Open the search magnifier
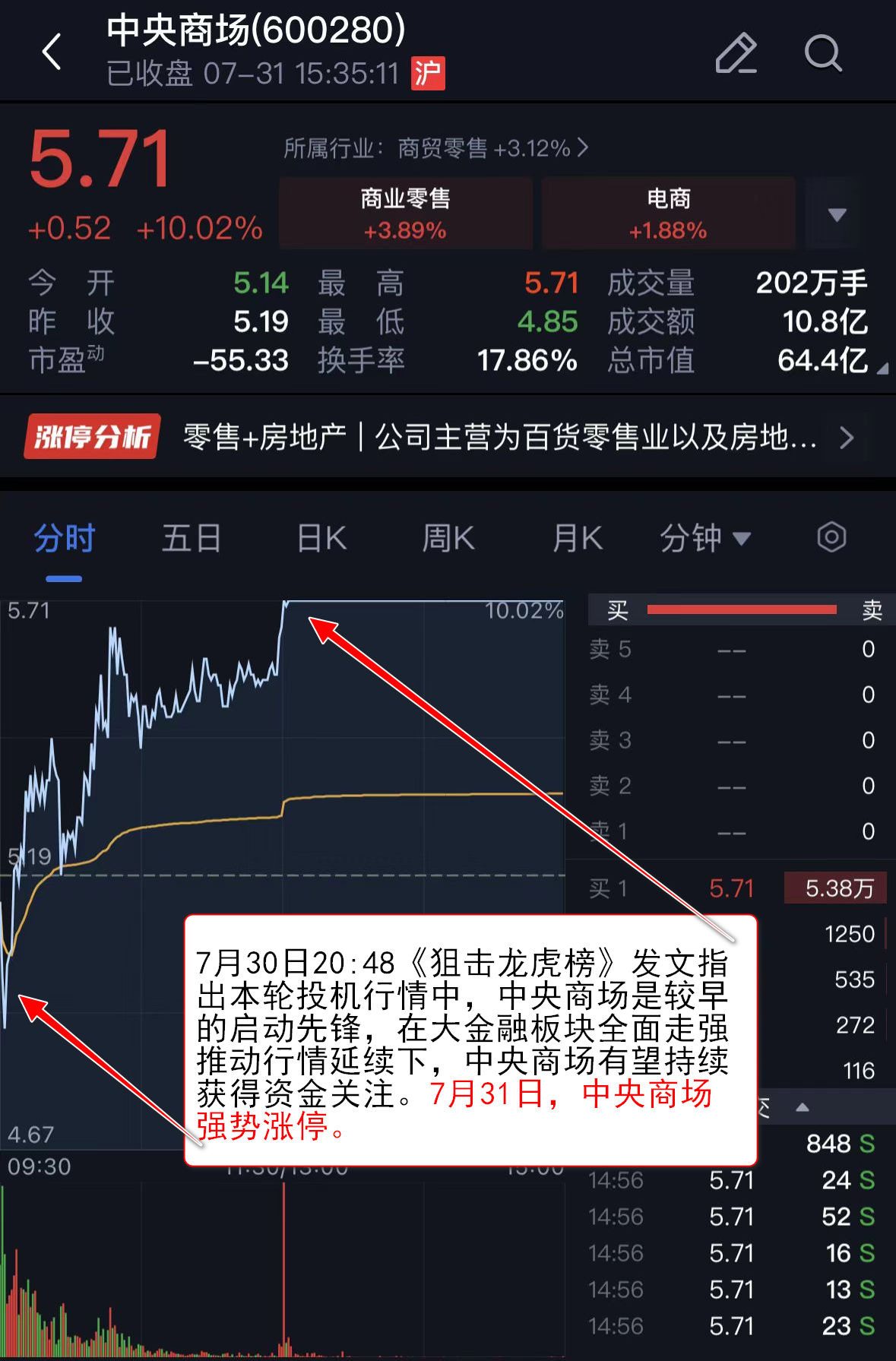Viewport: 896px width, 1361px height. [x=822, y=53]
